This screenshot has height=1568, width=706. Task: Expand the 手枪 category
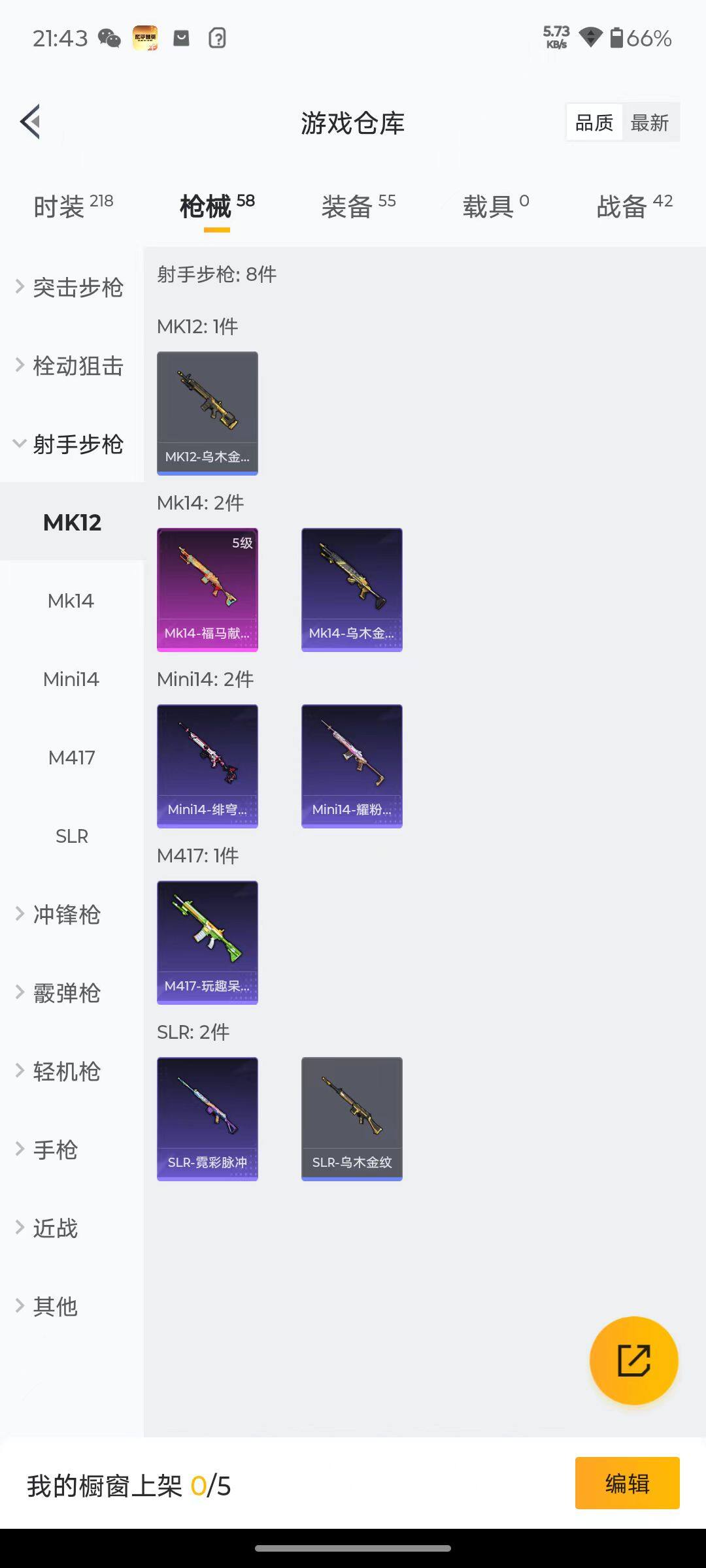(x=55, y=1150)
